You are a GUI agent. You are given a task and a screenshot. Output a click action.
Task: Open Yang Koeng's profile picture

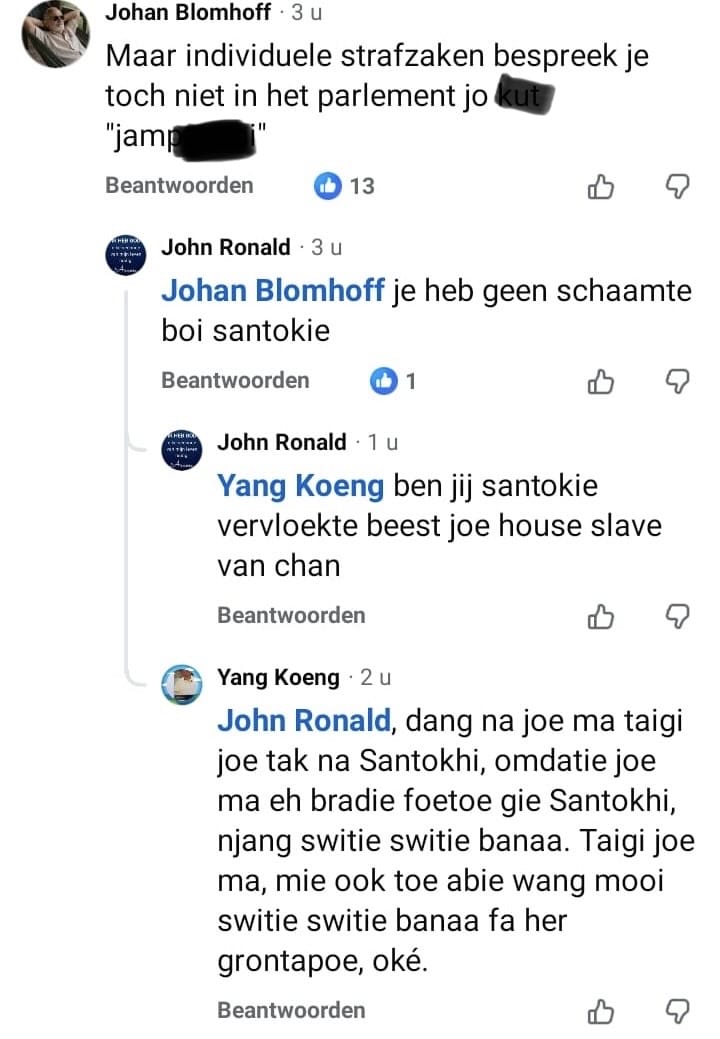point(185,685)
